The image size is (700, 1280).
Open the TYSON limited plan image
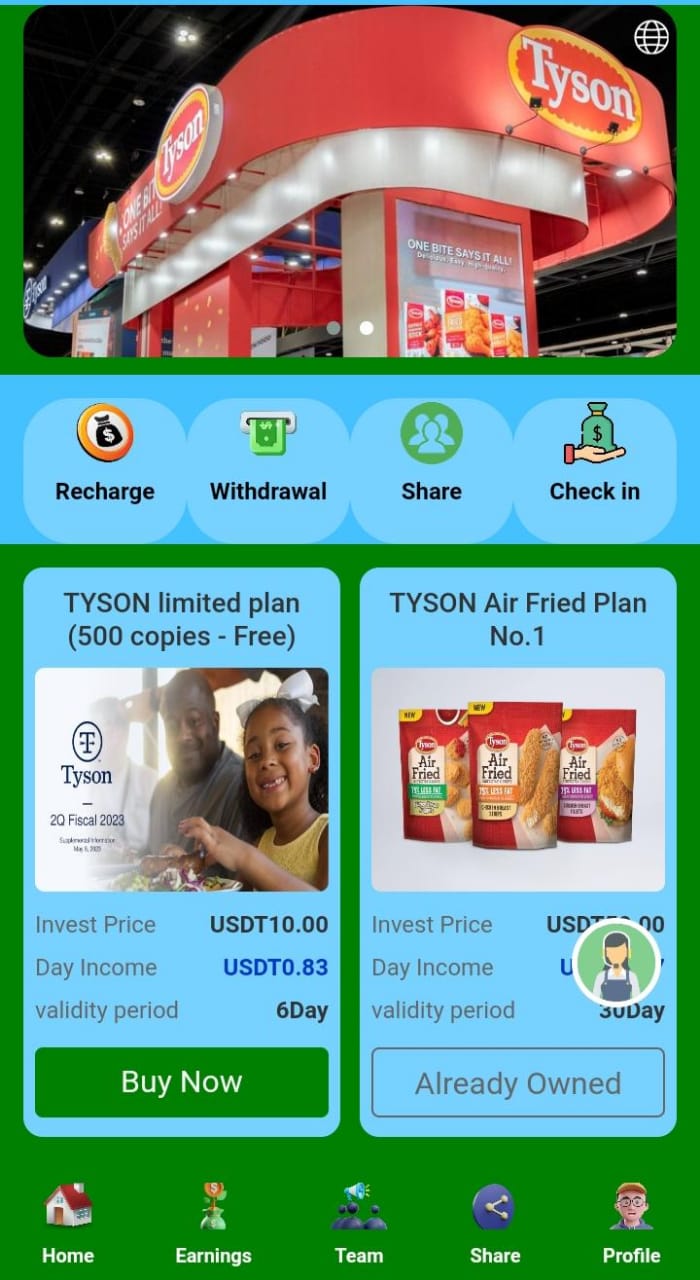point(181,779)
